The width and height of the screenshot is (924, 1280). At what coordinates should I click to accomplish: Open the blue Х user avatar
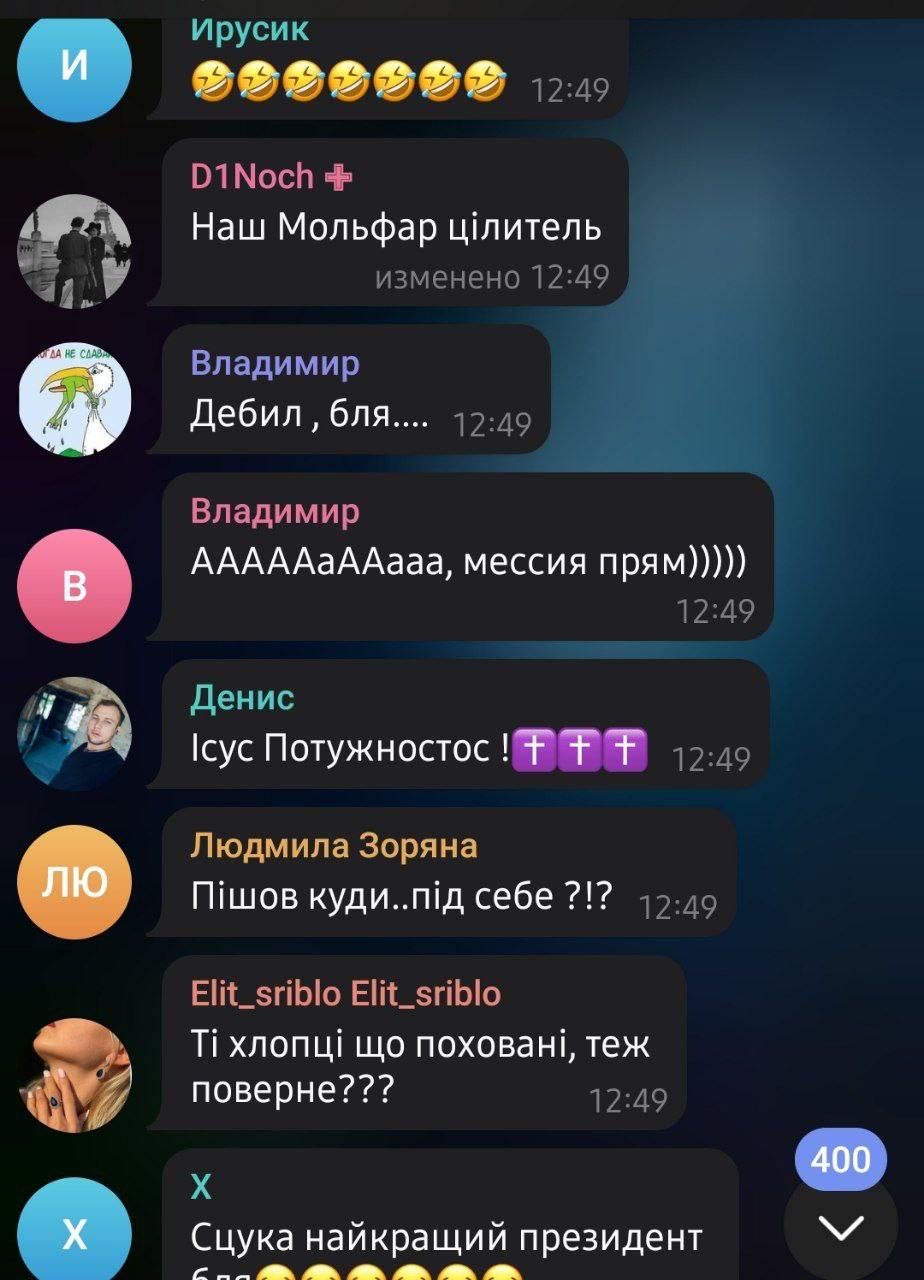[75, 1236]
